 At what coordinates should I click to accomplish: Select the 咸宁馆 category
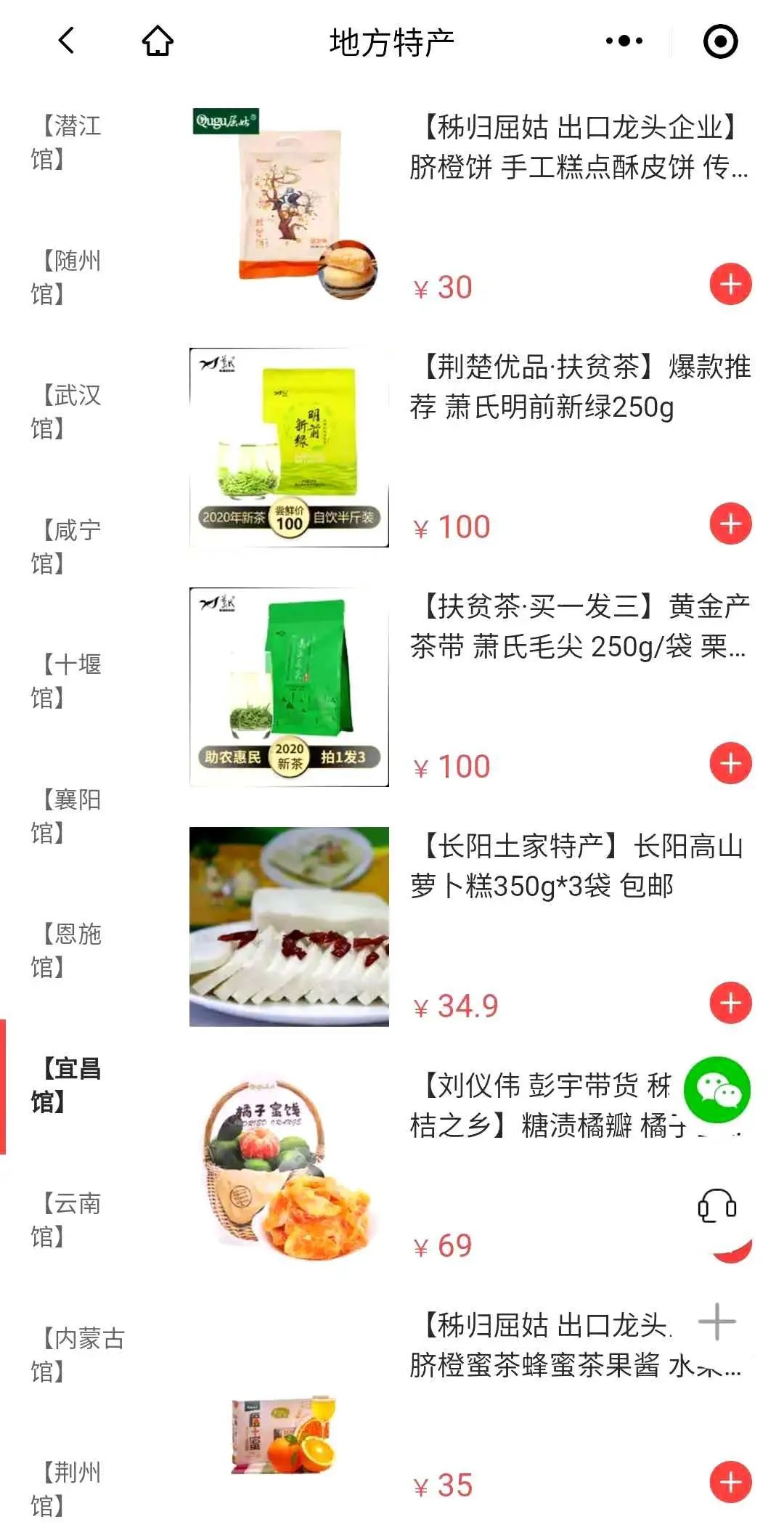pyautogui.click(x=67, y=546)
